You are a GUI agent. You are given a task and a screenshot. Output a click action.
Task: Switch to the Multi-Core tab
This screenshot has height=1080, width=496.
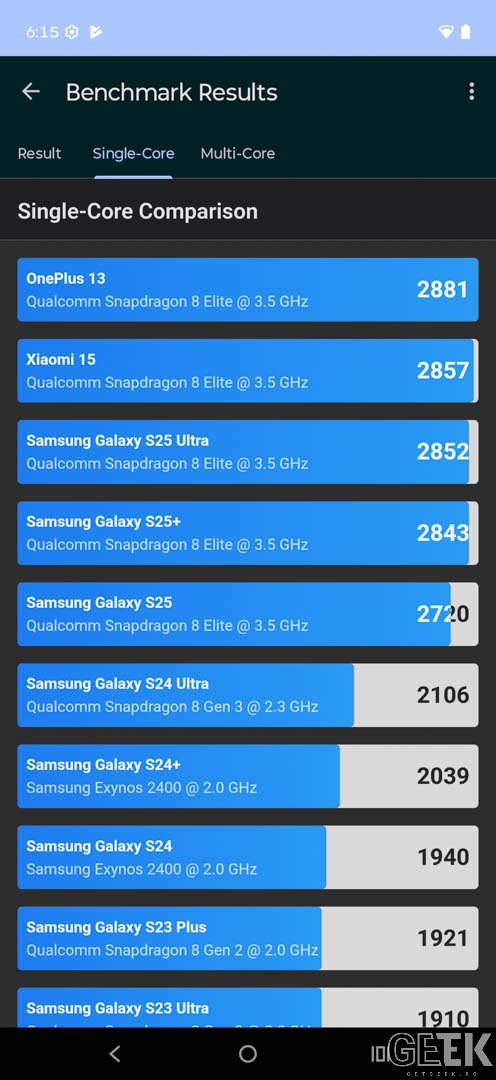pos(238,154)
